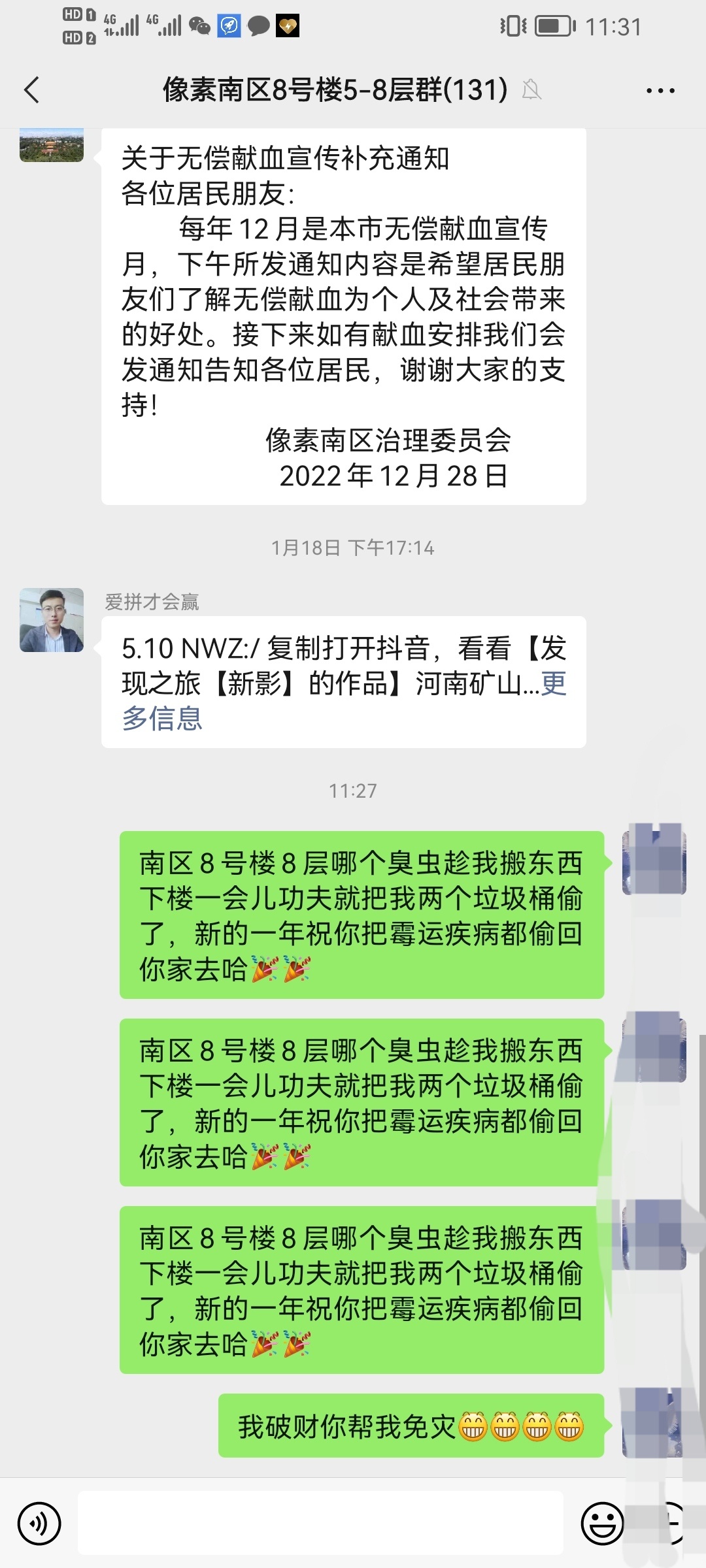Tap the avatar beside the blood donation notice

[52, 145]
